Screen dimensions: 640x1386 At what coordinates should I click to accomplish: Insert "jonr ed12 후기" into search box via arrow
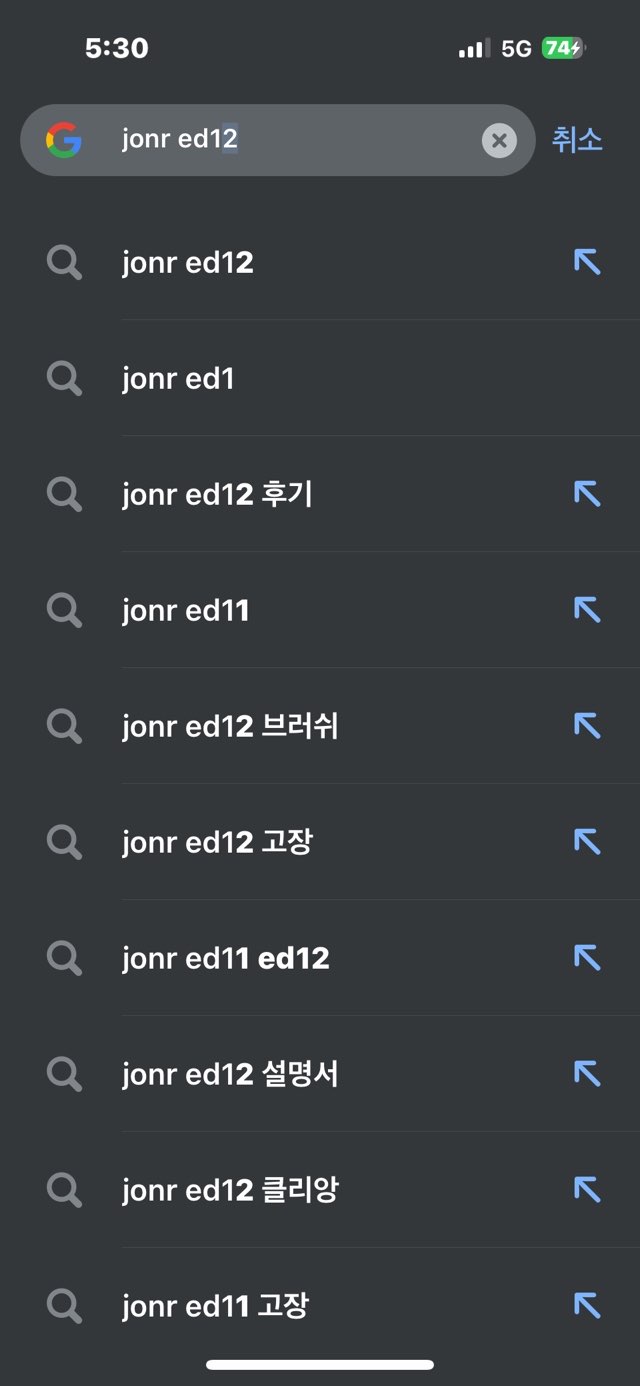tap(587, 494)
